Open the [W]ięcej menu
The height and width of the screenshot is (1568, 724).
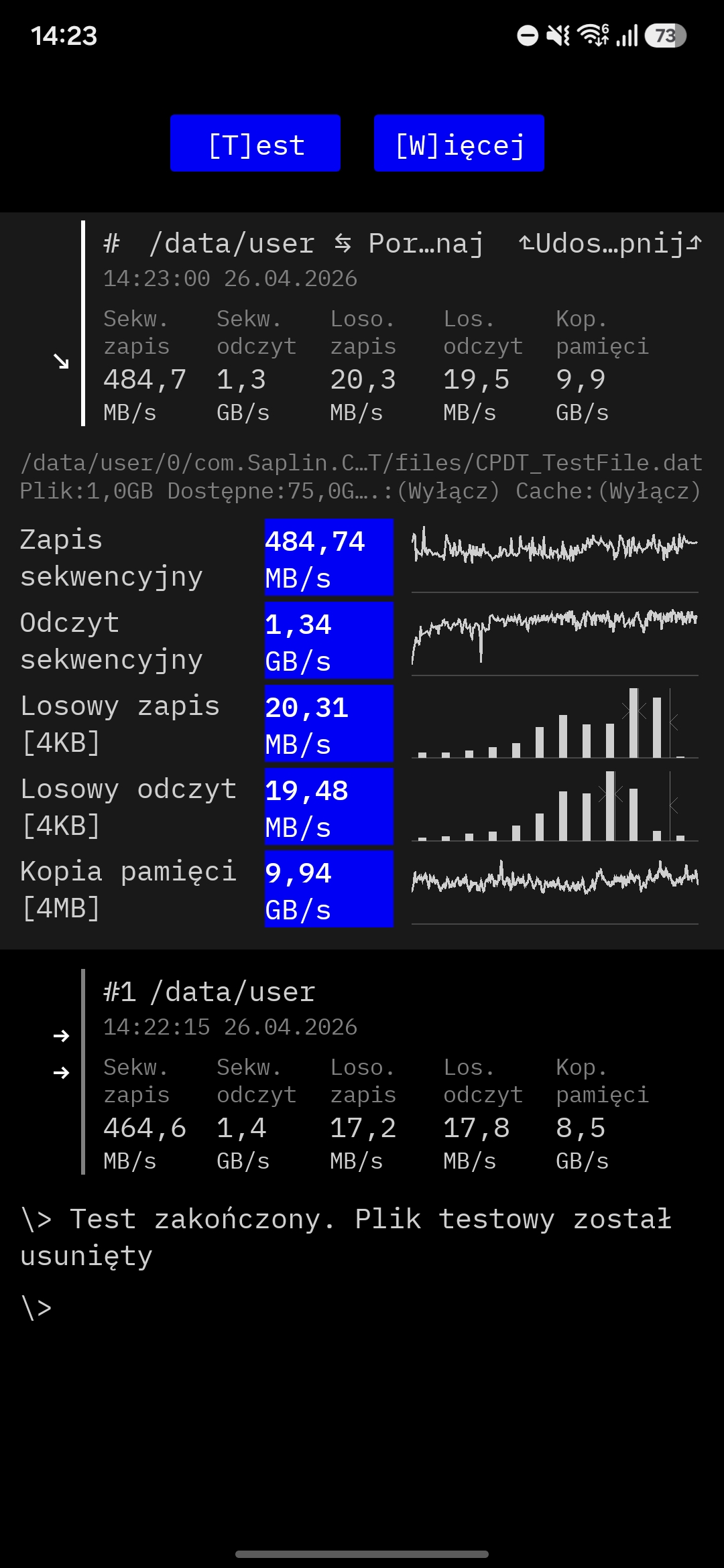pyautogui.click(x=459, y=143)
